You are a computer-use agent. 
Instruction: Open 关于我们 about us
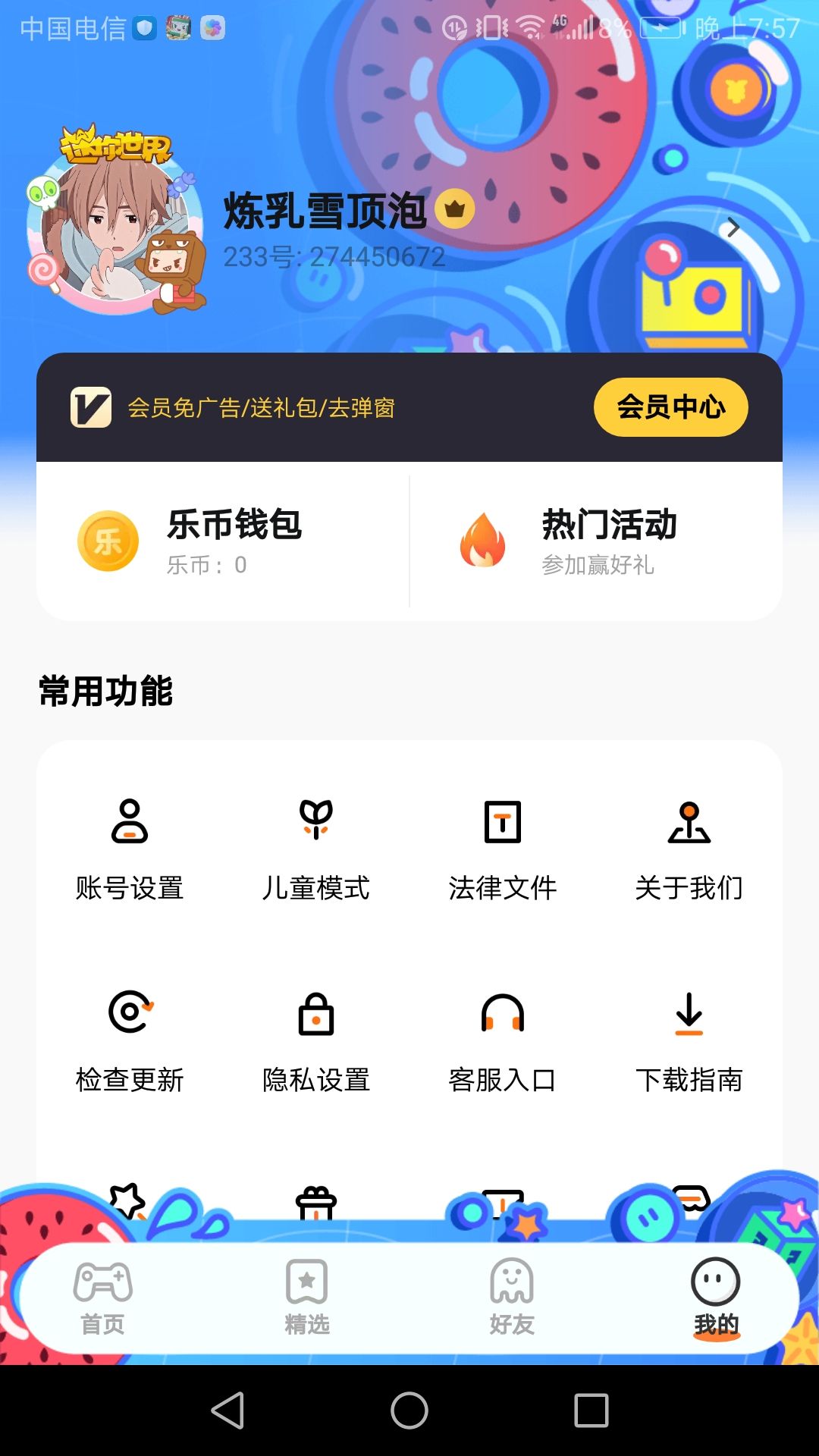click(x=689, y=849)
